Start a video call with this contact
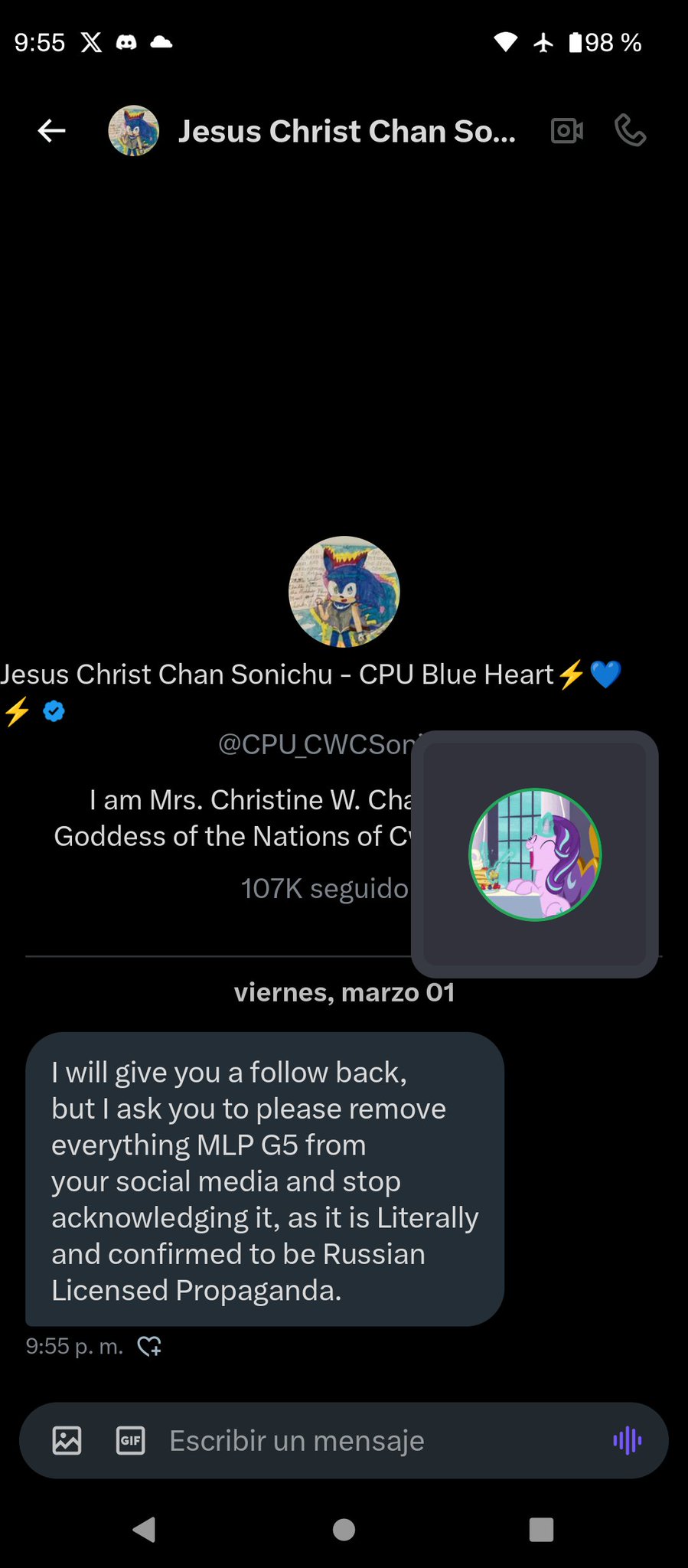 tap(567, 131)
